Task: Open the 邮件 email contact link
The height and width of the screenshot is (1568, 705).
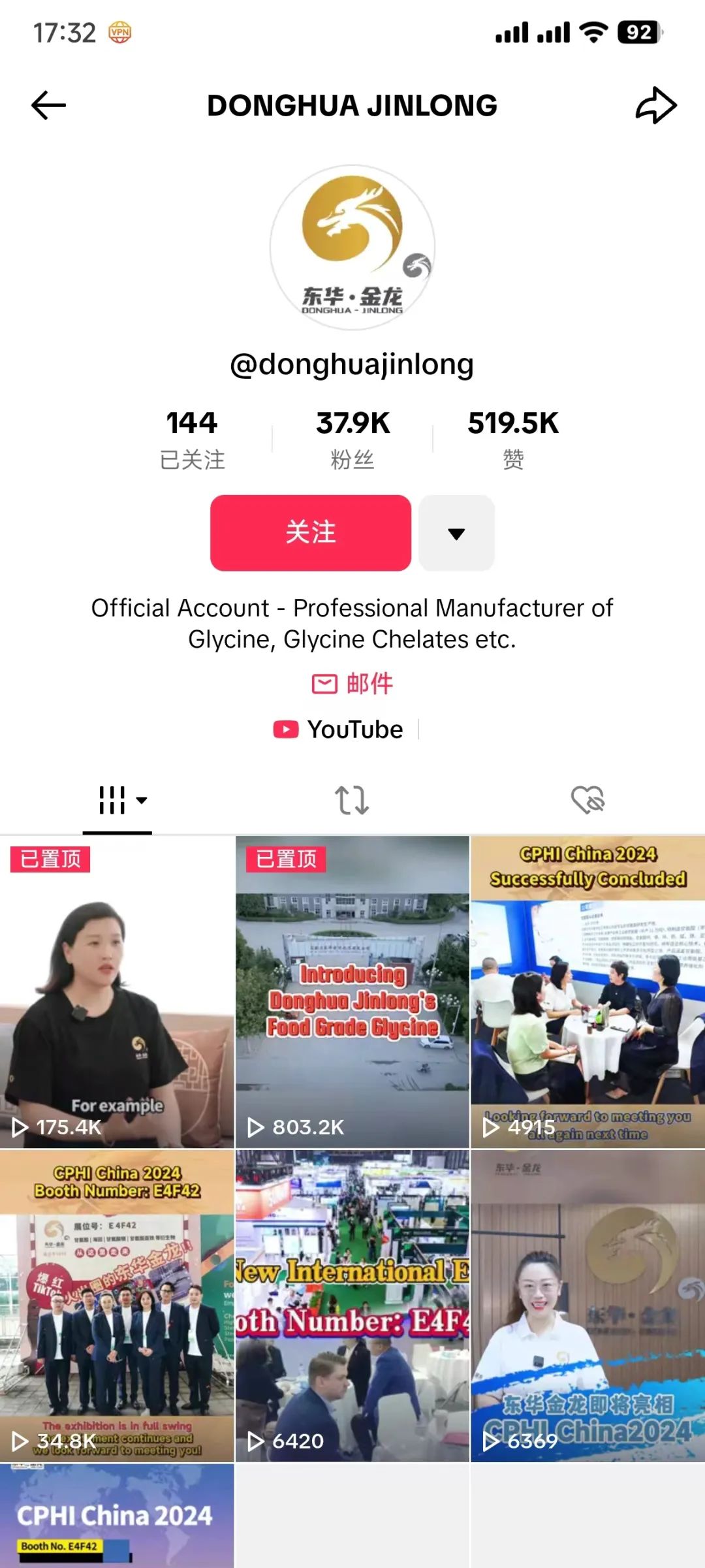Action: [352, 684]
